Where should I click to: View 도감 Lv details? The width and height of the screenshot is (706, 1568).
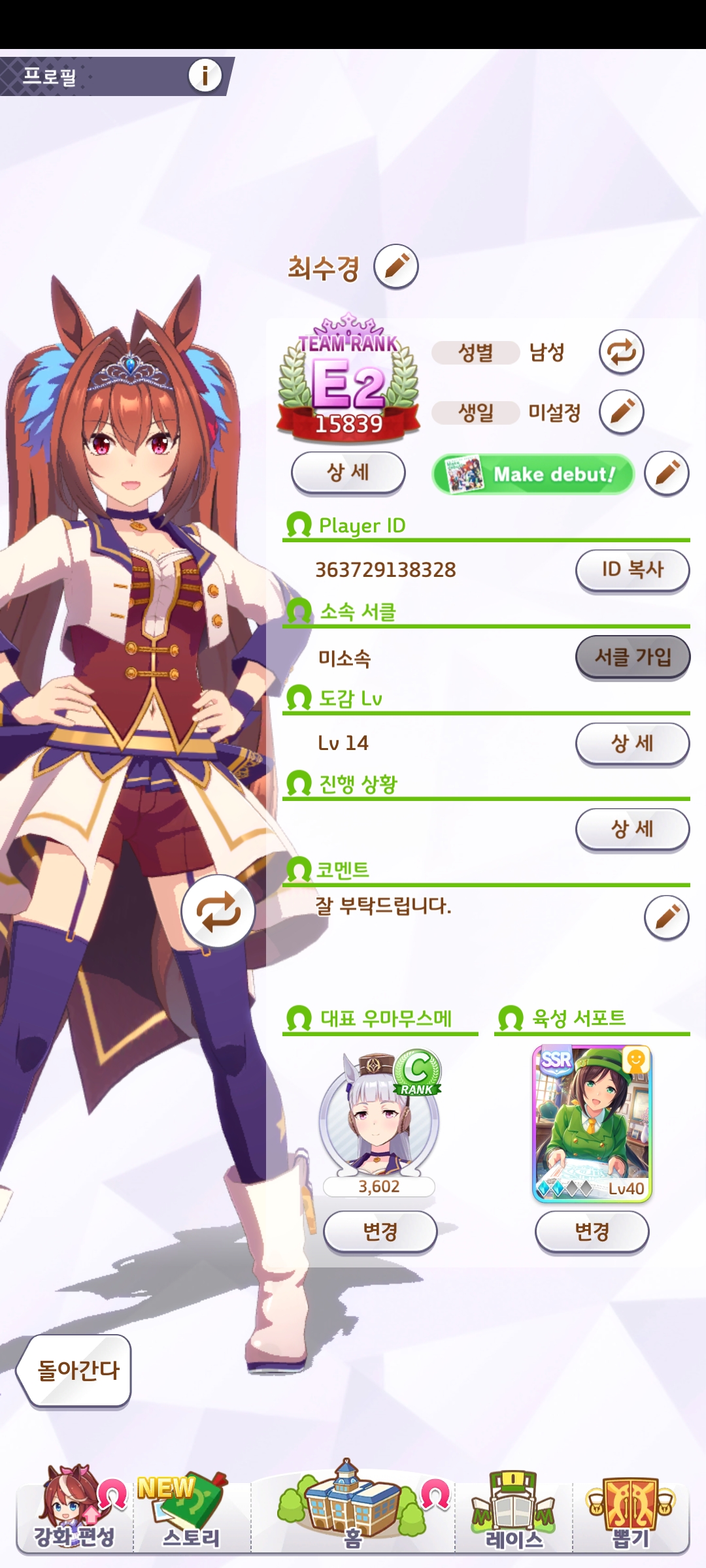coord(632,743)
